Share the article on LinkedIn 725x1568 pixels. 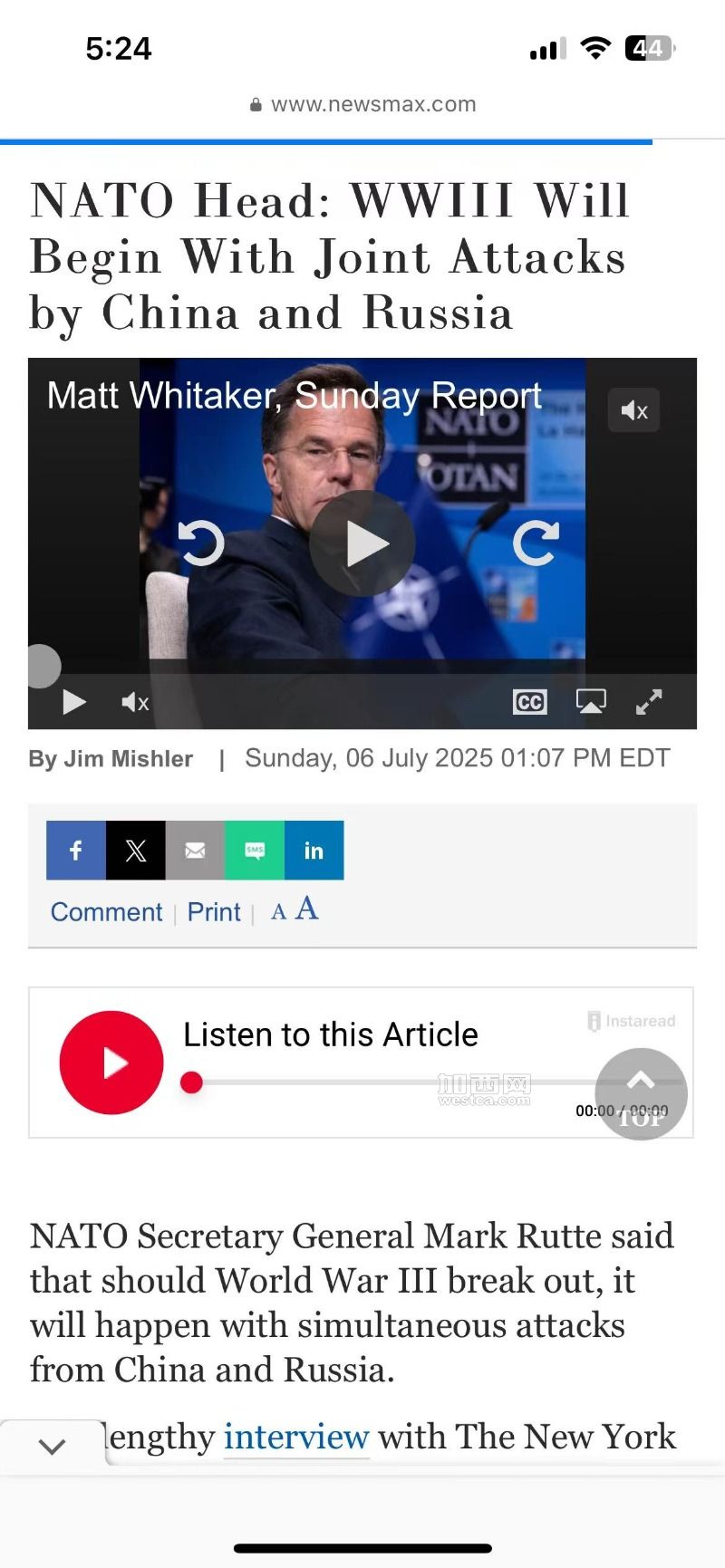[x=314, y=851]
